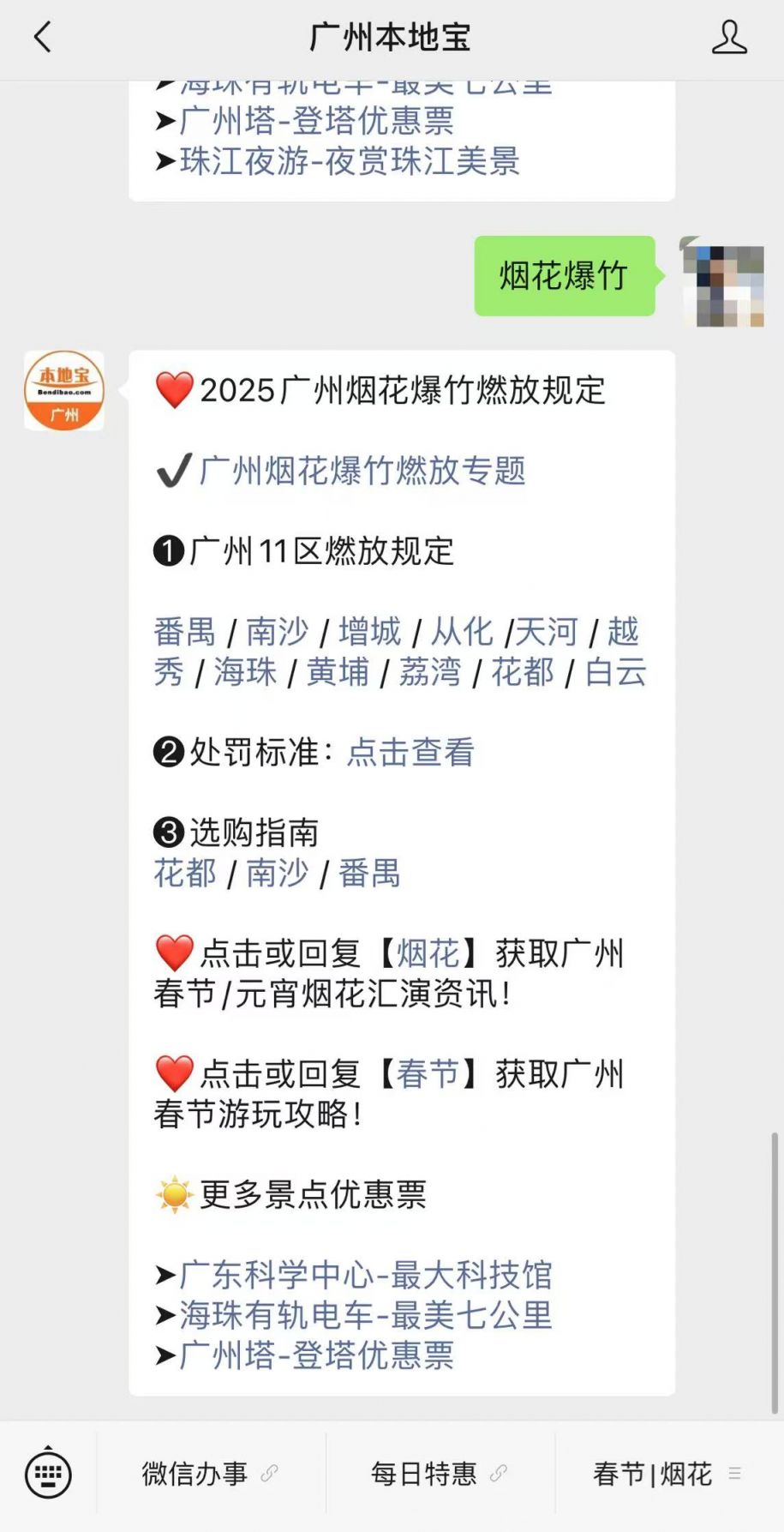784x1532 pixels.
Task: Open 广东科学中心-最大科技馆 ticket link
Action: point(365,1275)
